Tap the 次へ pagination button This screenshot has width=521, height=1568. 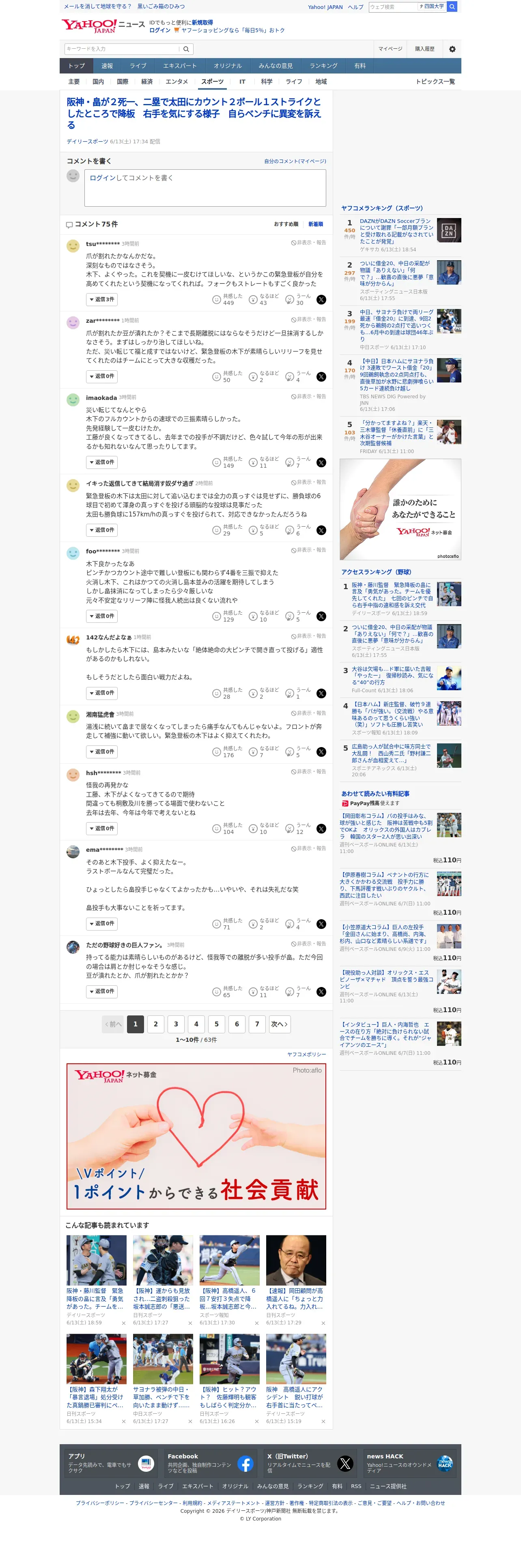coord(279,1024)
